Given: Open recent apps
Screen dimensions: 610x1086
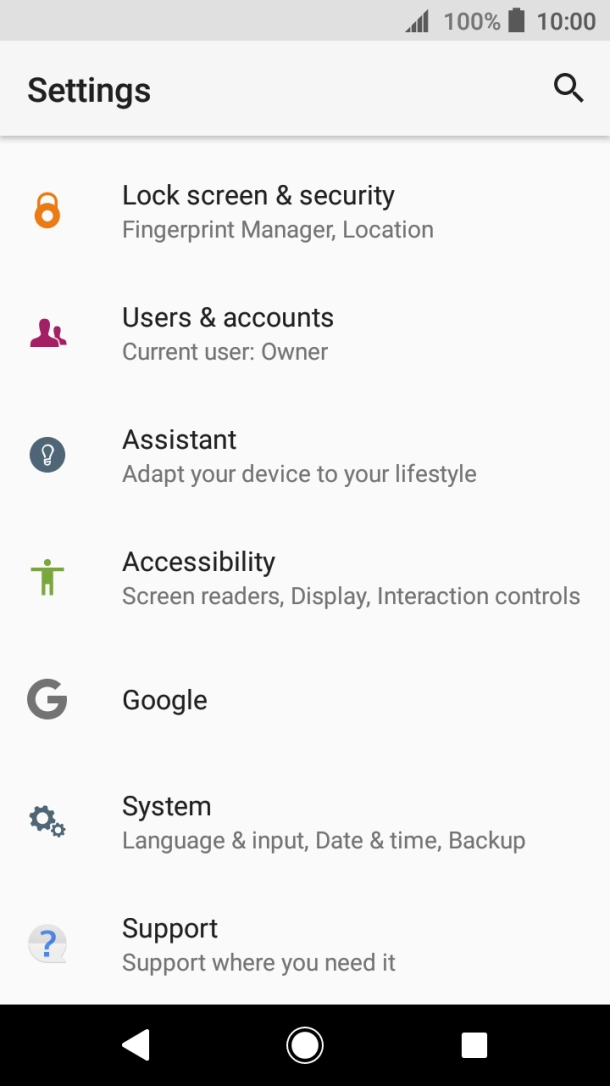Looking at the screenshot, I should 474,1044.
